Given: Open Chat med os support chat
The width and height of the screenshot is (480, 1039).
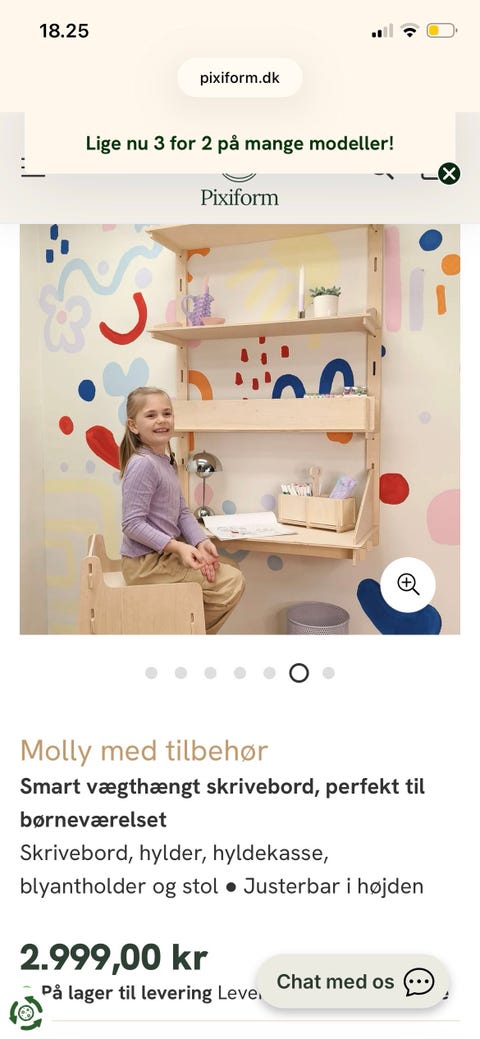Looking at the screenshot, I should pos(353,981).
